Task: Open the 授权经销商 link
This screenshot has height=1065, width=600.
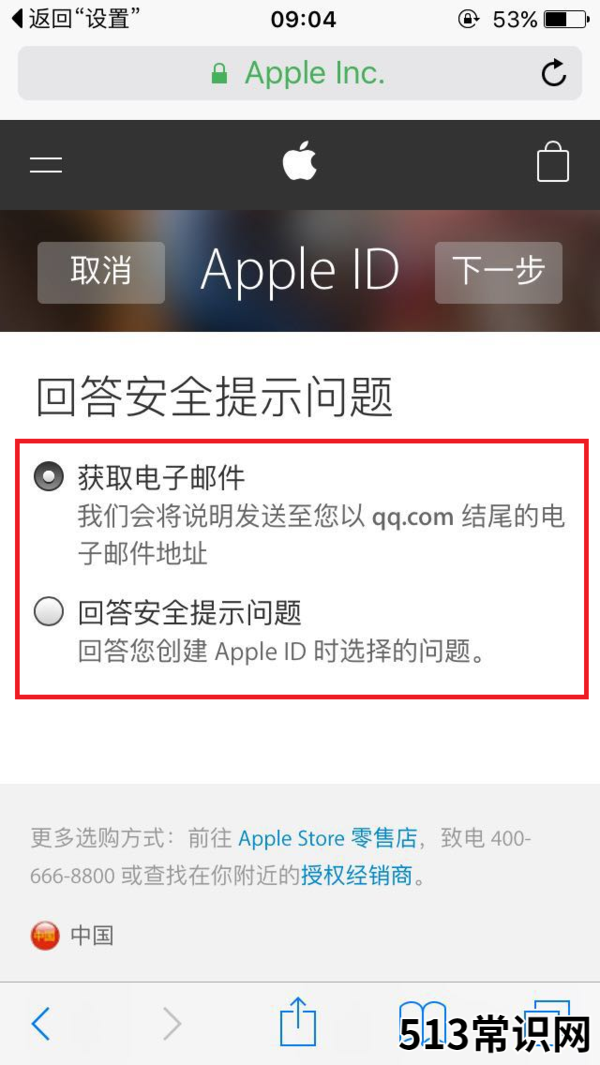Action: point(357,876)
